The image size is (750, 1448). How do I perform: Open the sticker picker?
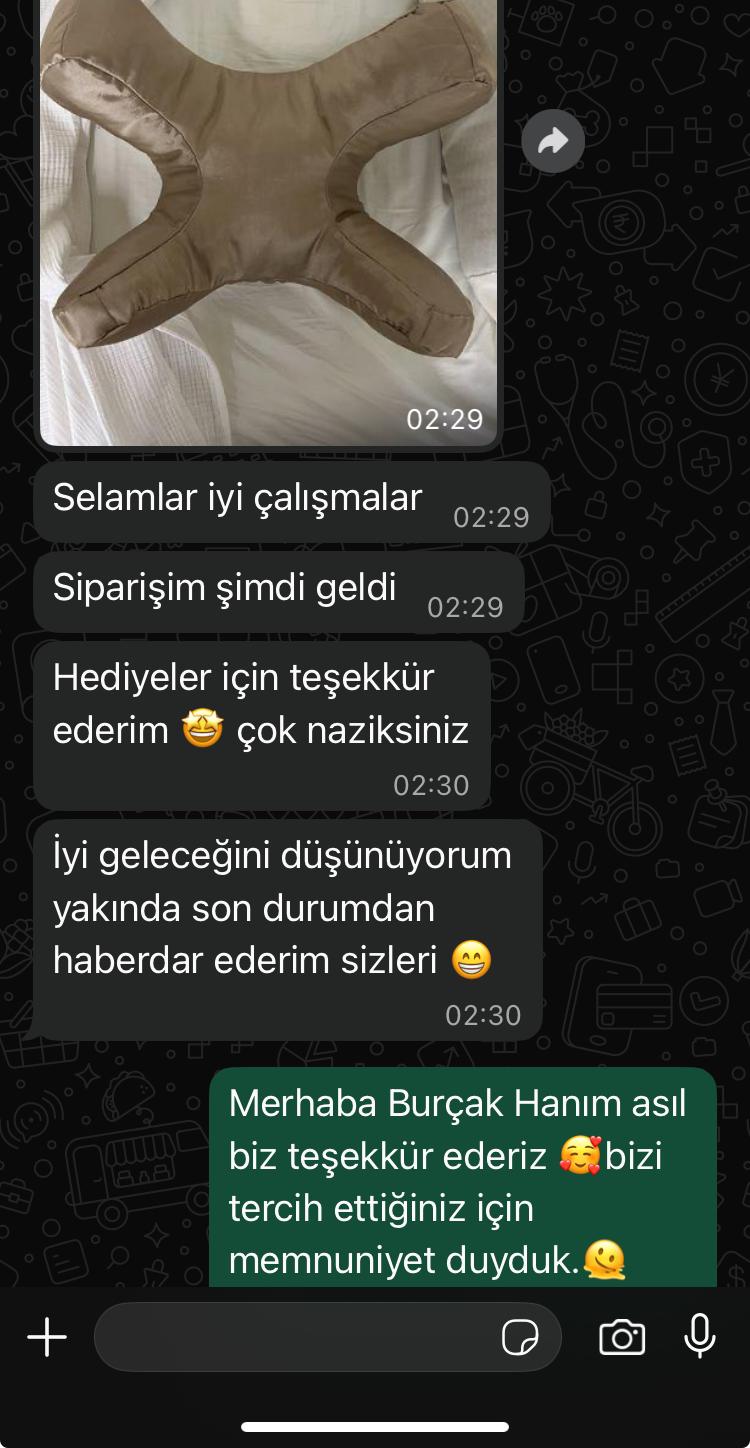(519, 1337)
